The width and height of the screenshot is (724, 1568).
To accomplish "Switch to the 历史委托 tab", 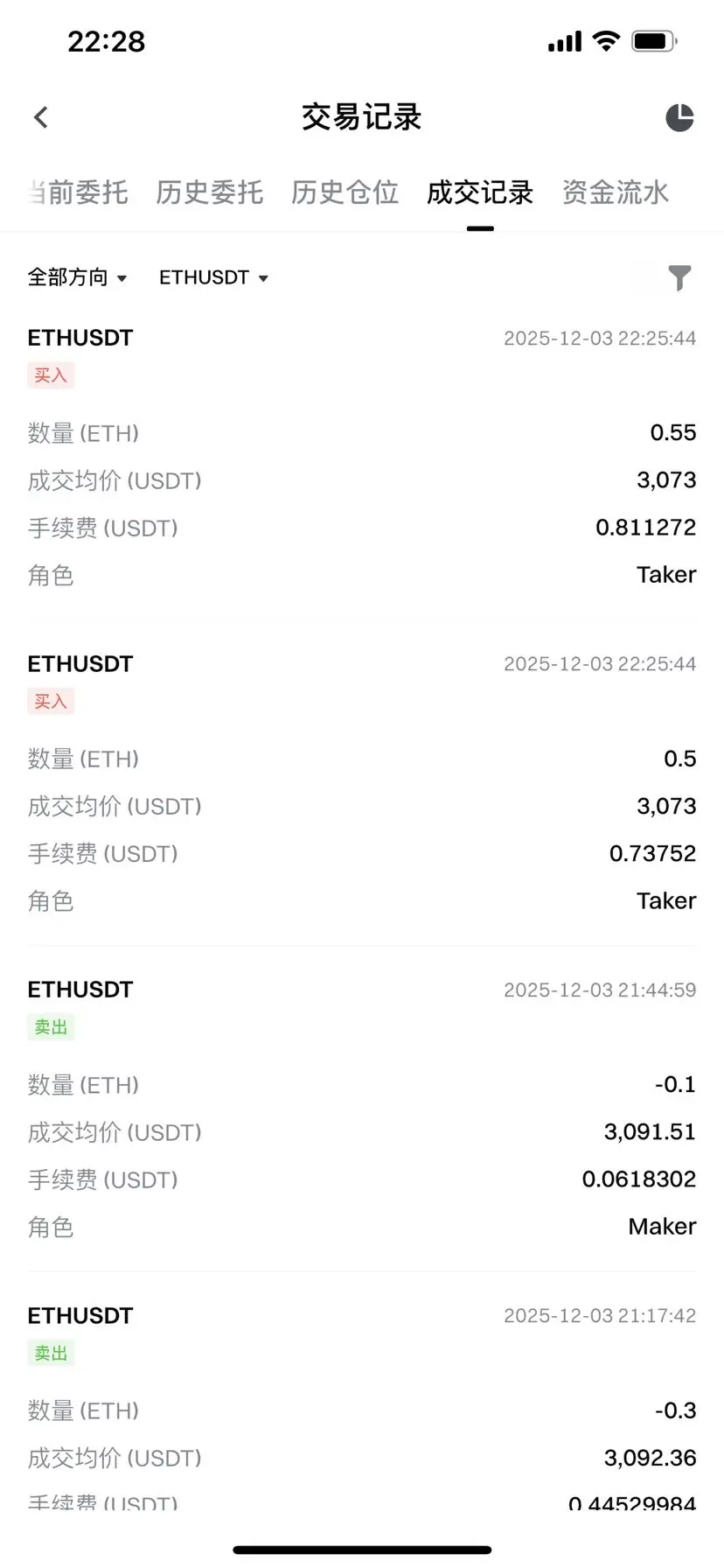I will click(x=209, y=192).
